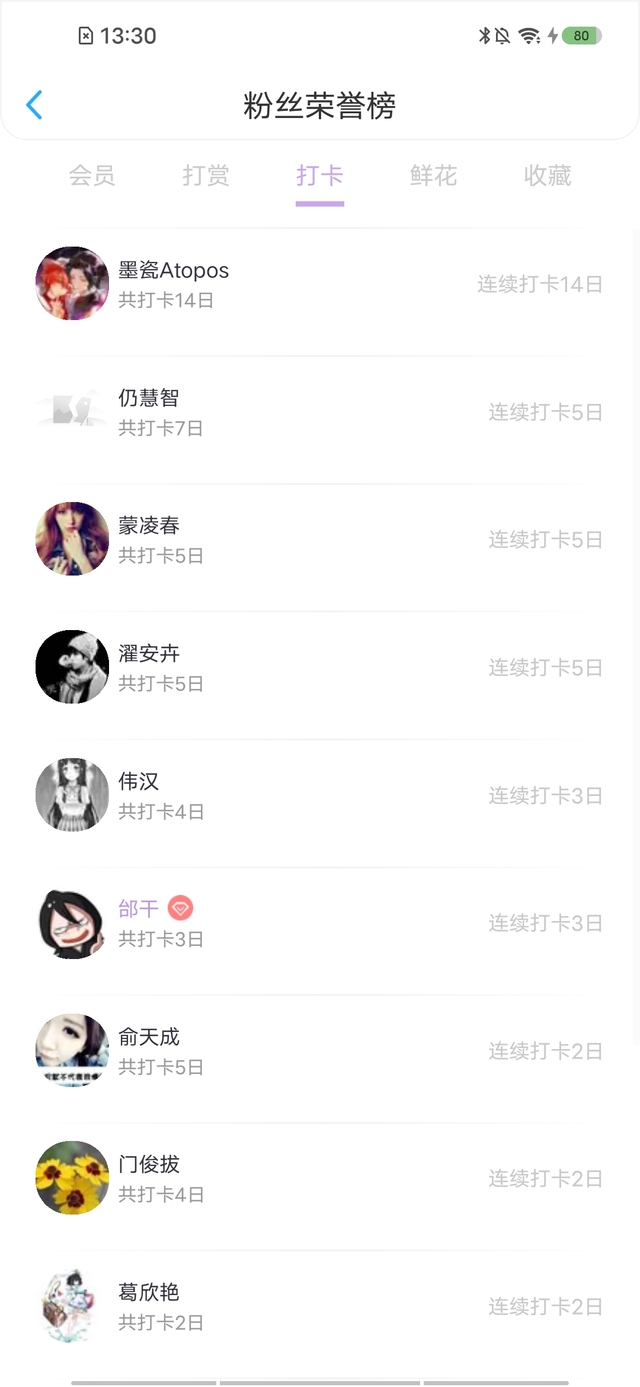Select the 门俊拔 row

(320, 1179)
